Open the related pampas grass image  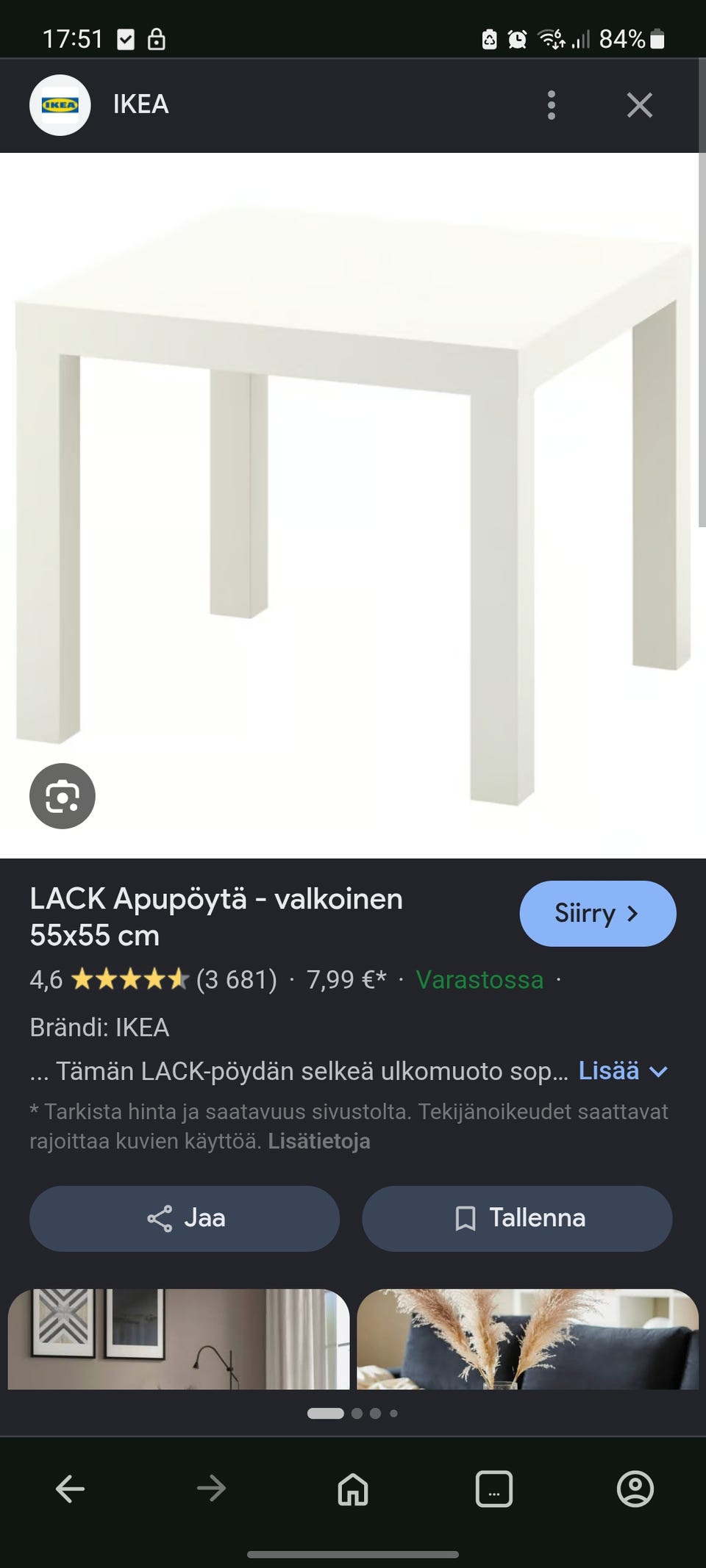point(528,1339)
